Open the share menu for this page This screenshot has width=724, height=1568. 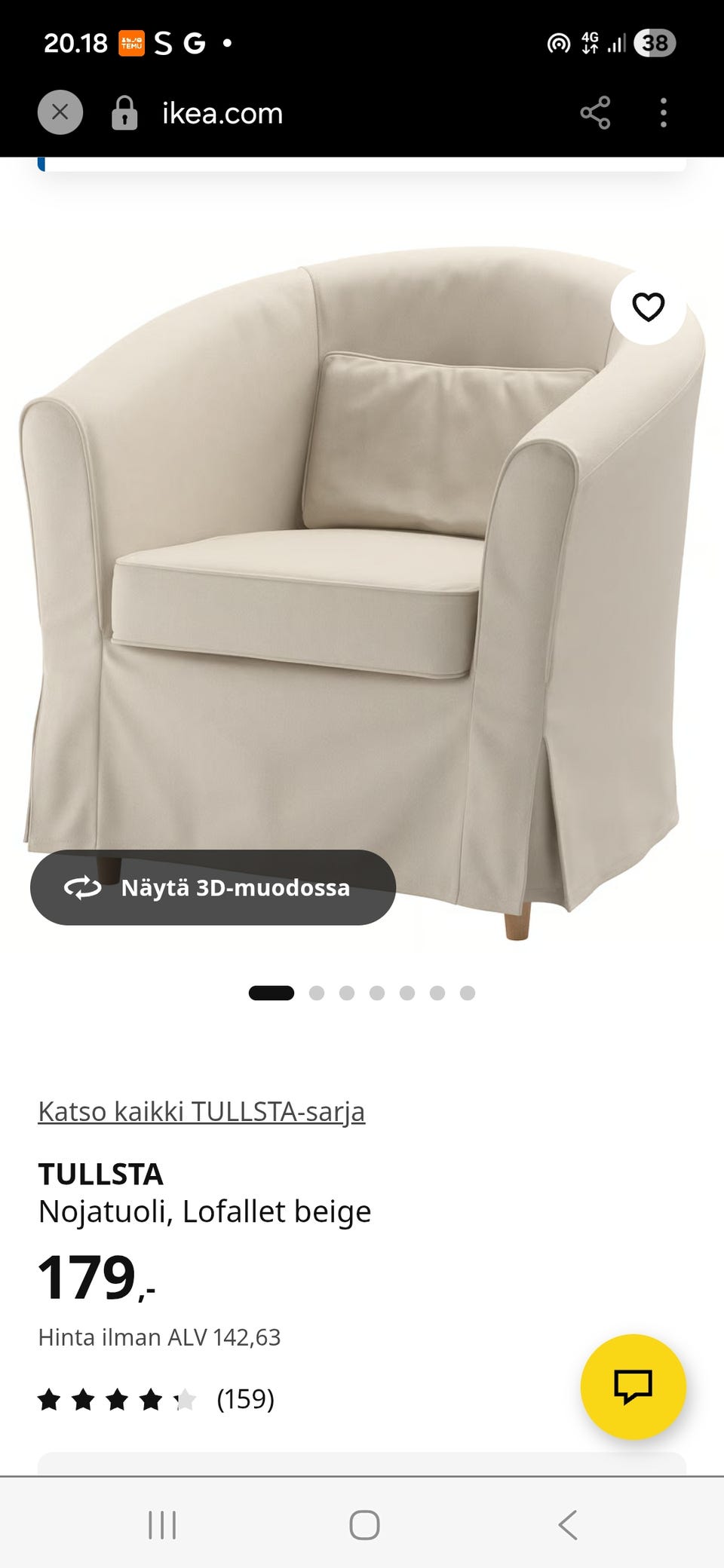point(594,112)
